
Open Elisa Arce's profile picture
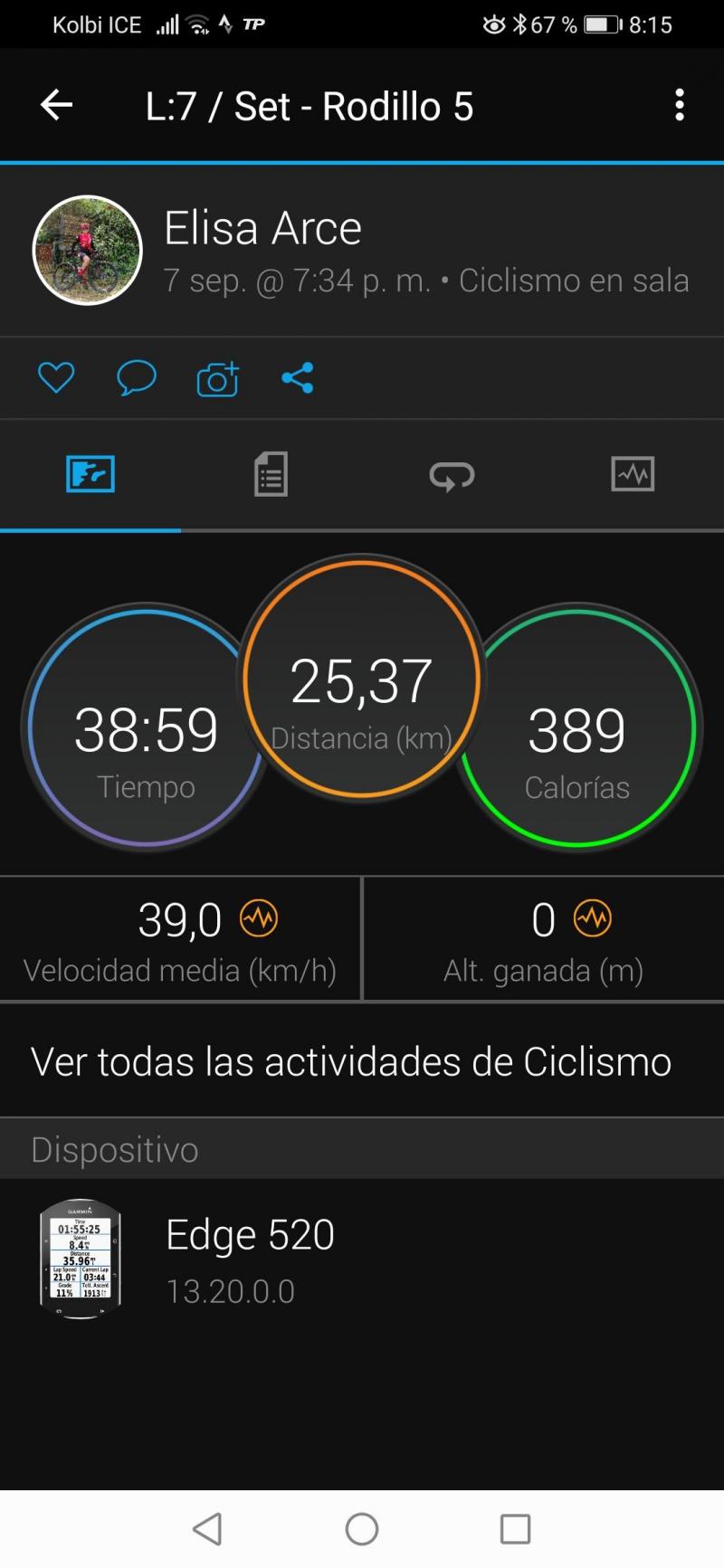(x=88, y=250)
